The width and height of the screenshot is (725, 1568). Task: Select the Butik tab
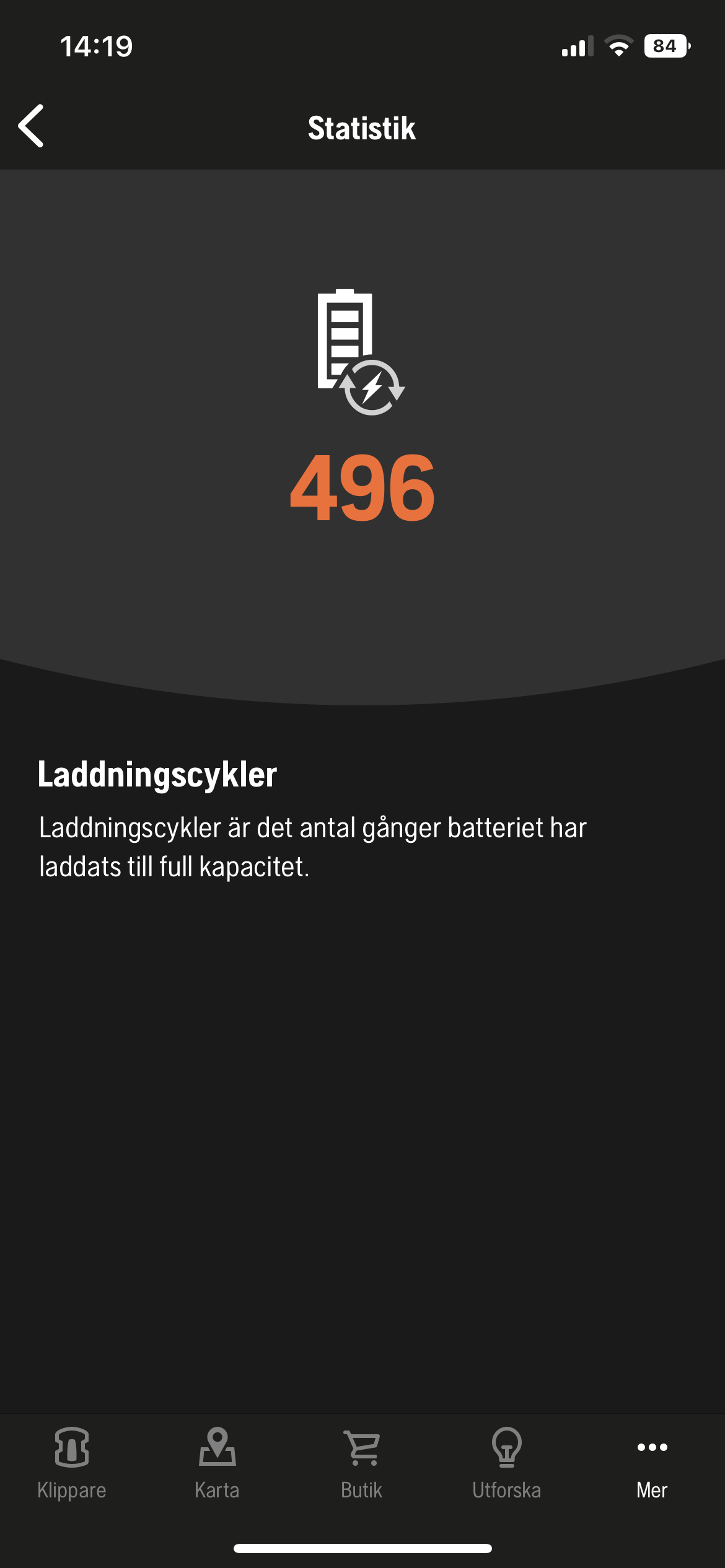tap(362, 1463)
